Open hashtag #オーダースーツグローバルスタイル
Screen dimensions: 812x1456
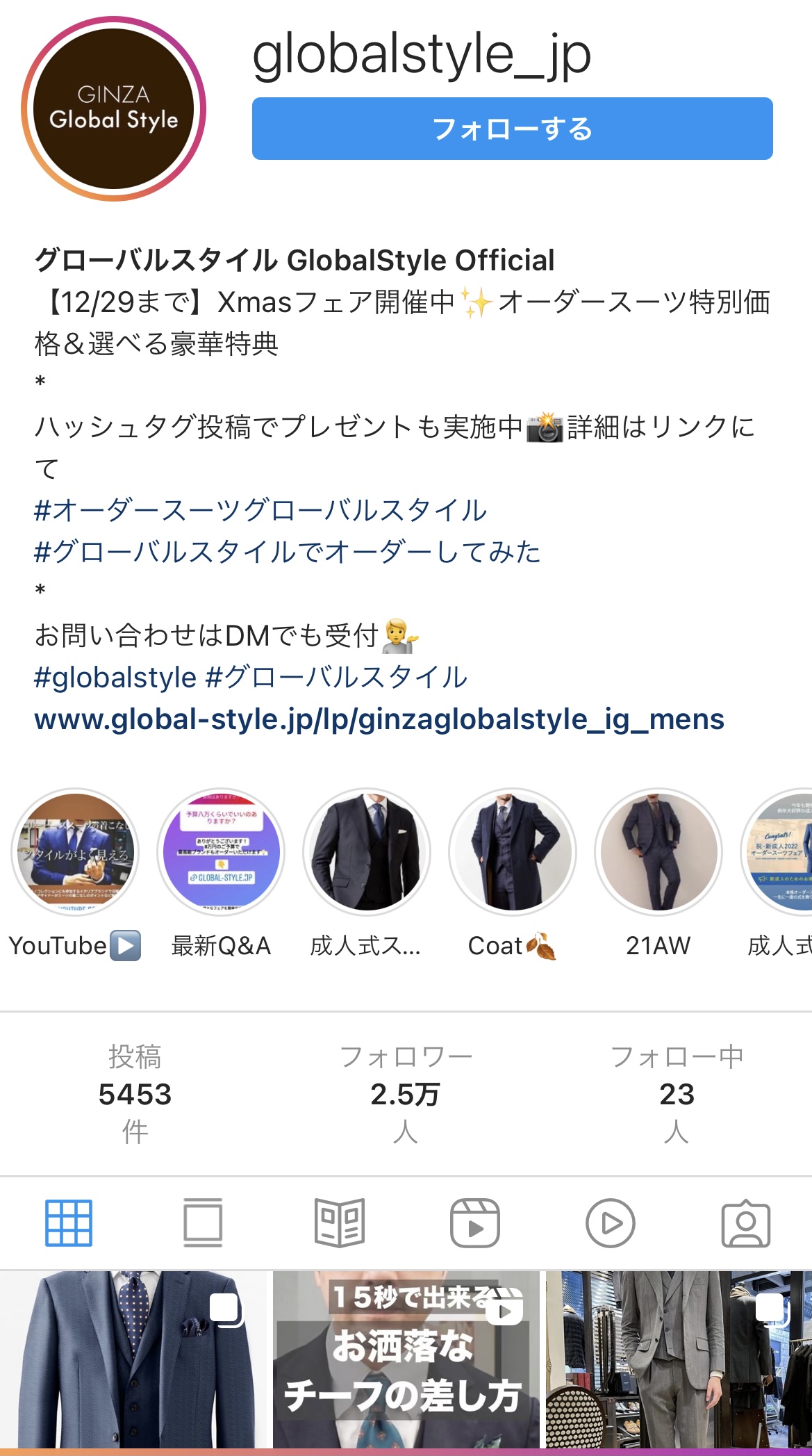coord(260,510)
